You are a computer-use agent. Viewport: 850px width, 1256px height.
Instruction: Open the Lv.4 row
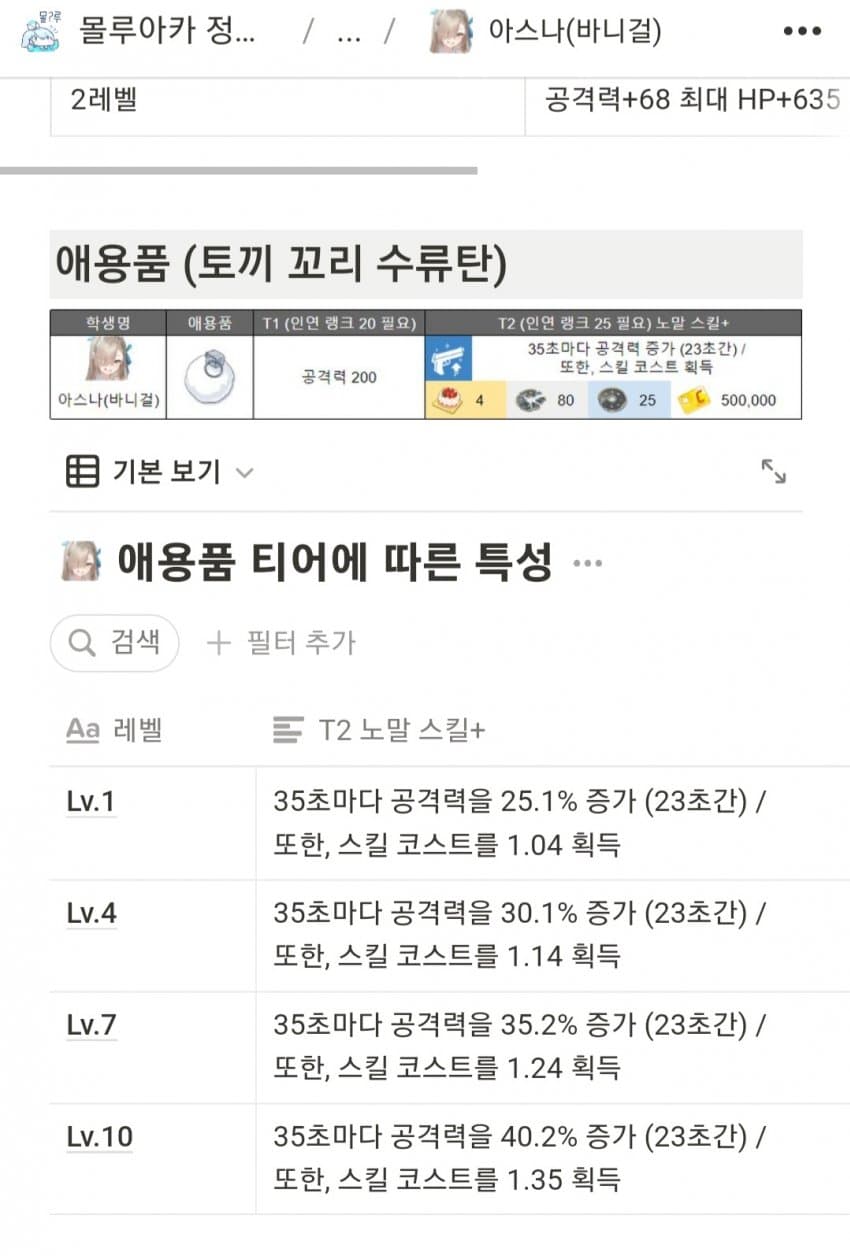pos(92,914)
